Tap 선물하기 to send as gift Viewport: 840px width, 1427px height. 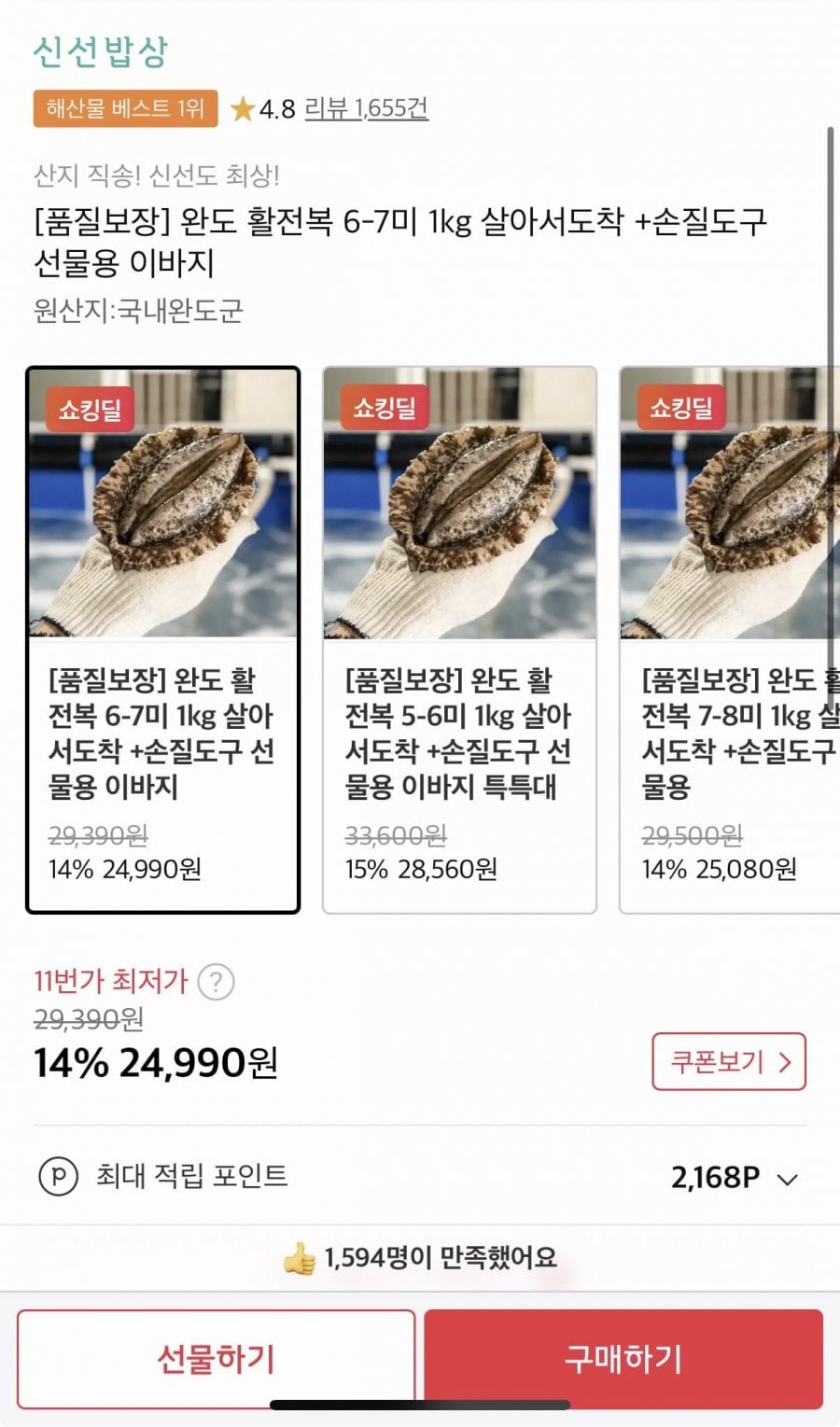216,1359
